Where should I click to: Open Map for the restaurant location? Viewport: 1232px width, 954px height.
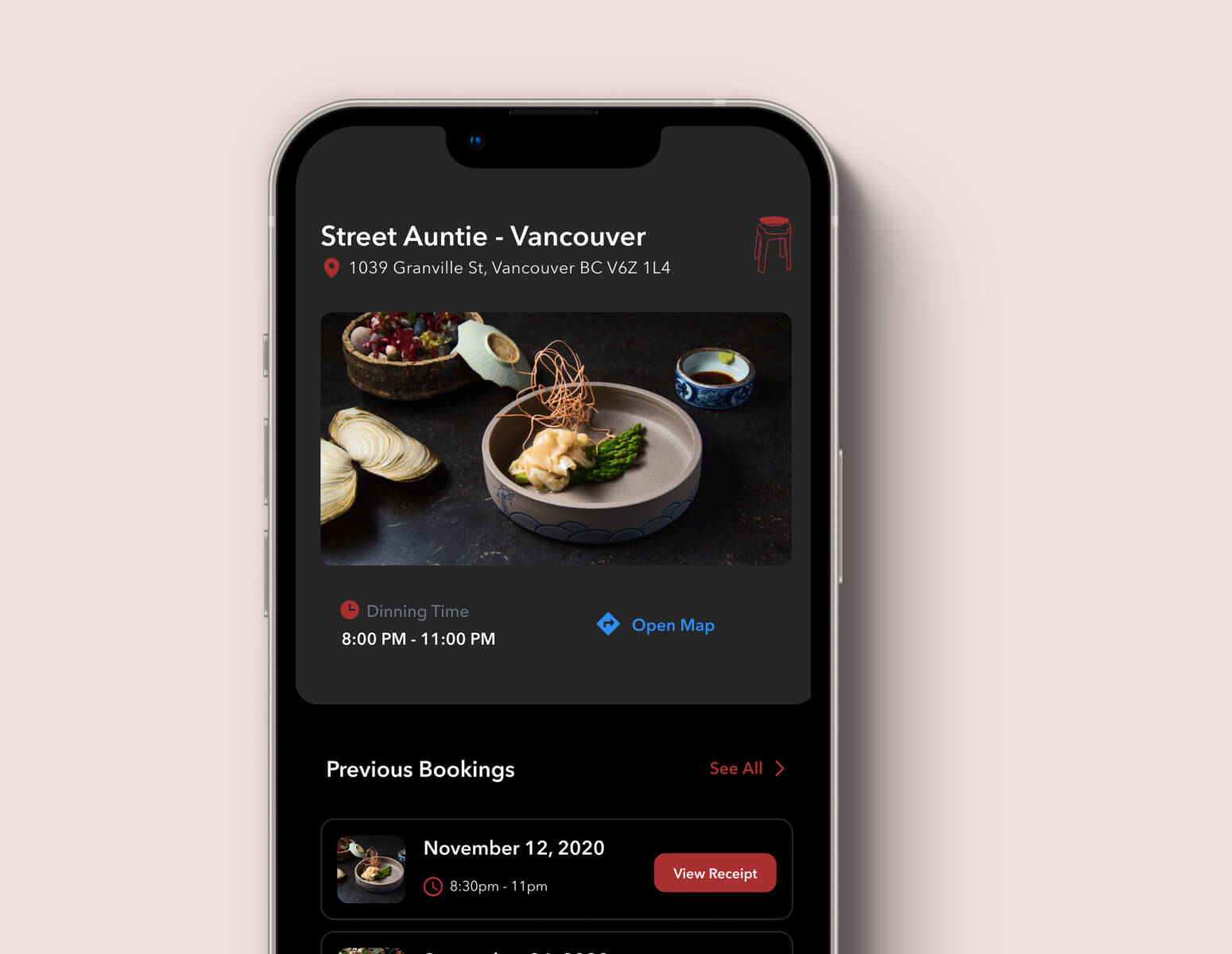click(x=657, y=625)
